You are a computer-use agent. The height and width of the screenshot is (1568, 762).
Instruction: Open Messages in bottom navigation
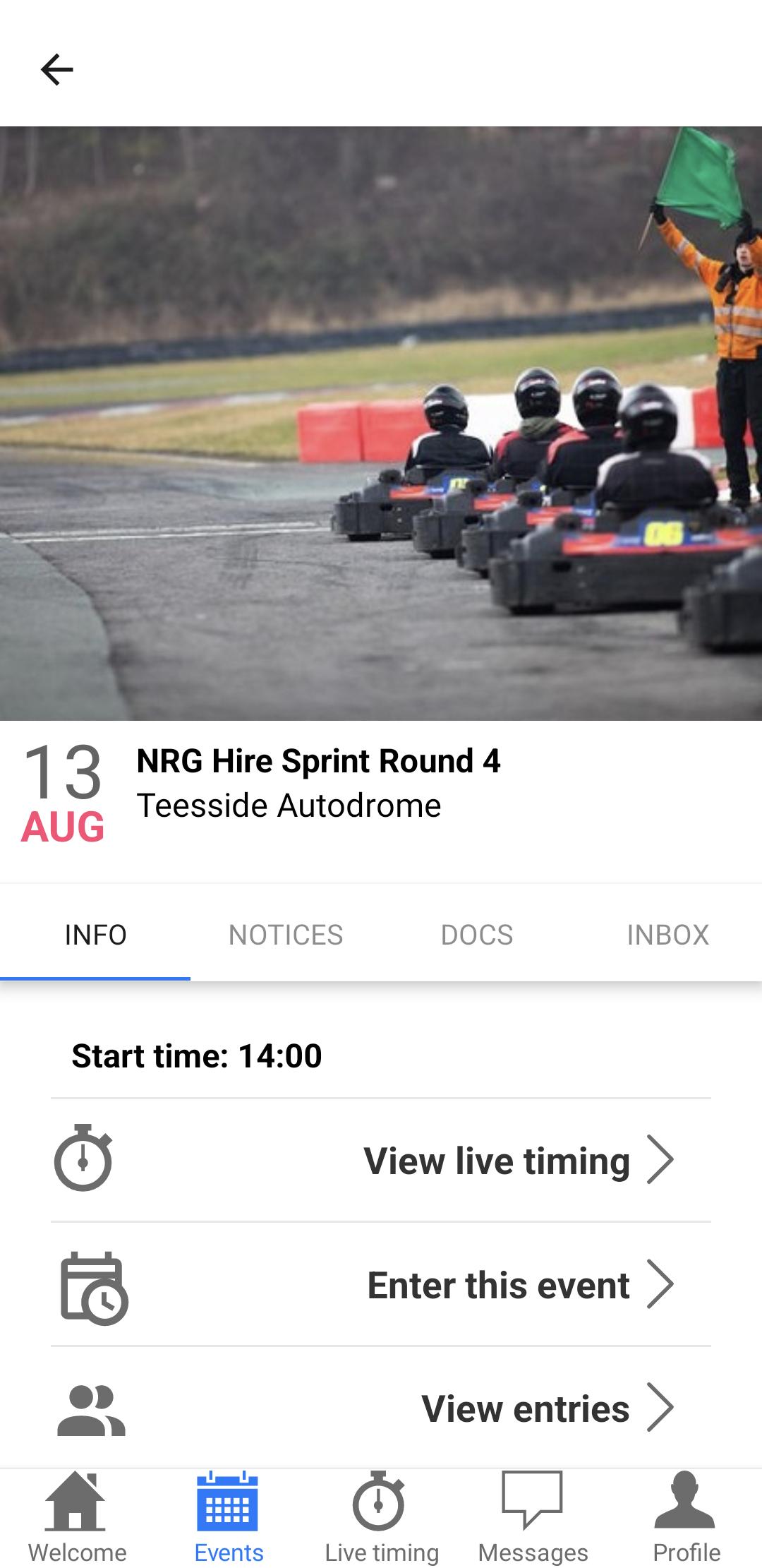pos(533,1518)
